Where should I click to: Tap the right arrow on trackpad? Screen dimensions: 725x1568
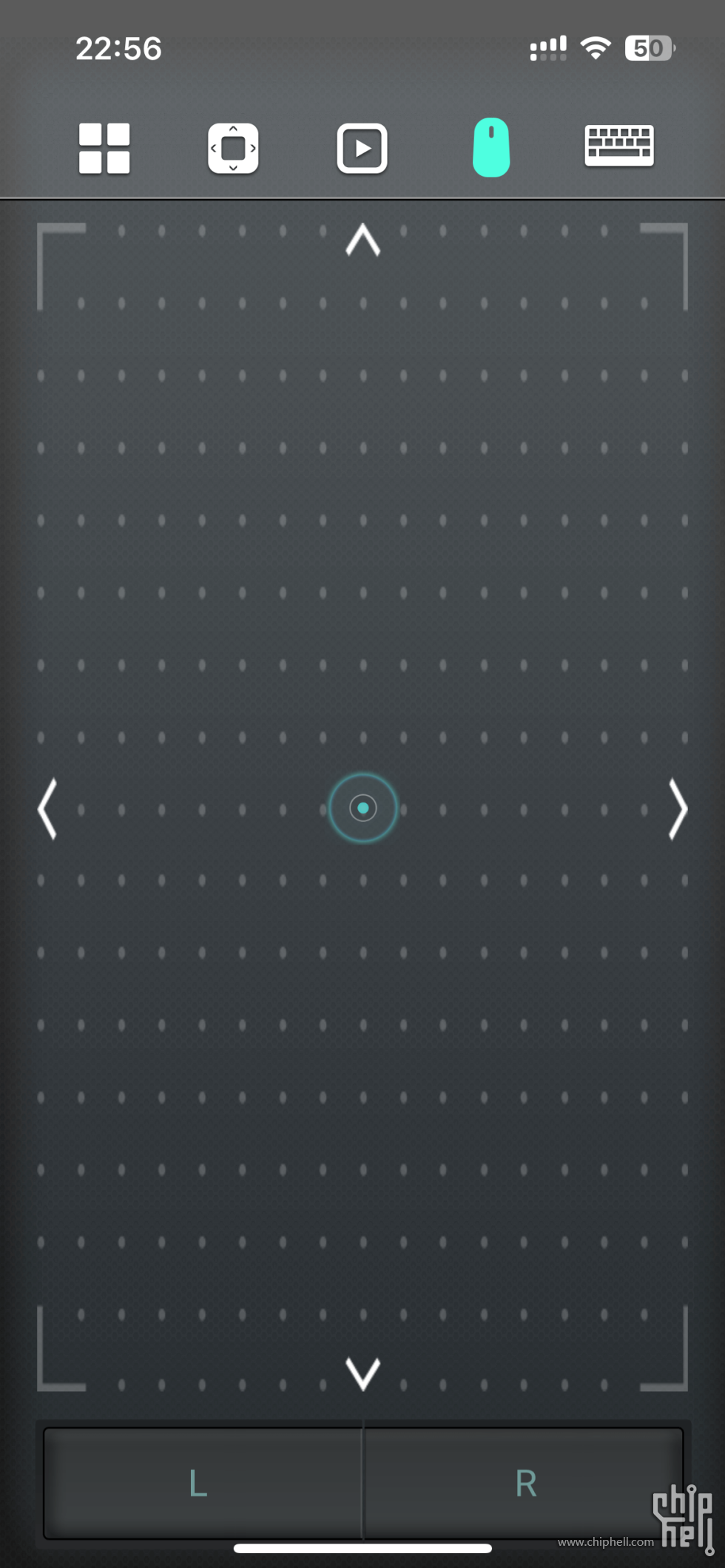coord(678,808)
